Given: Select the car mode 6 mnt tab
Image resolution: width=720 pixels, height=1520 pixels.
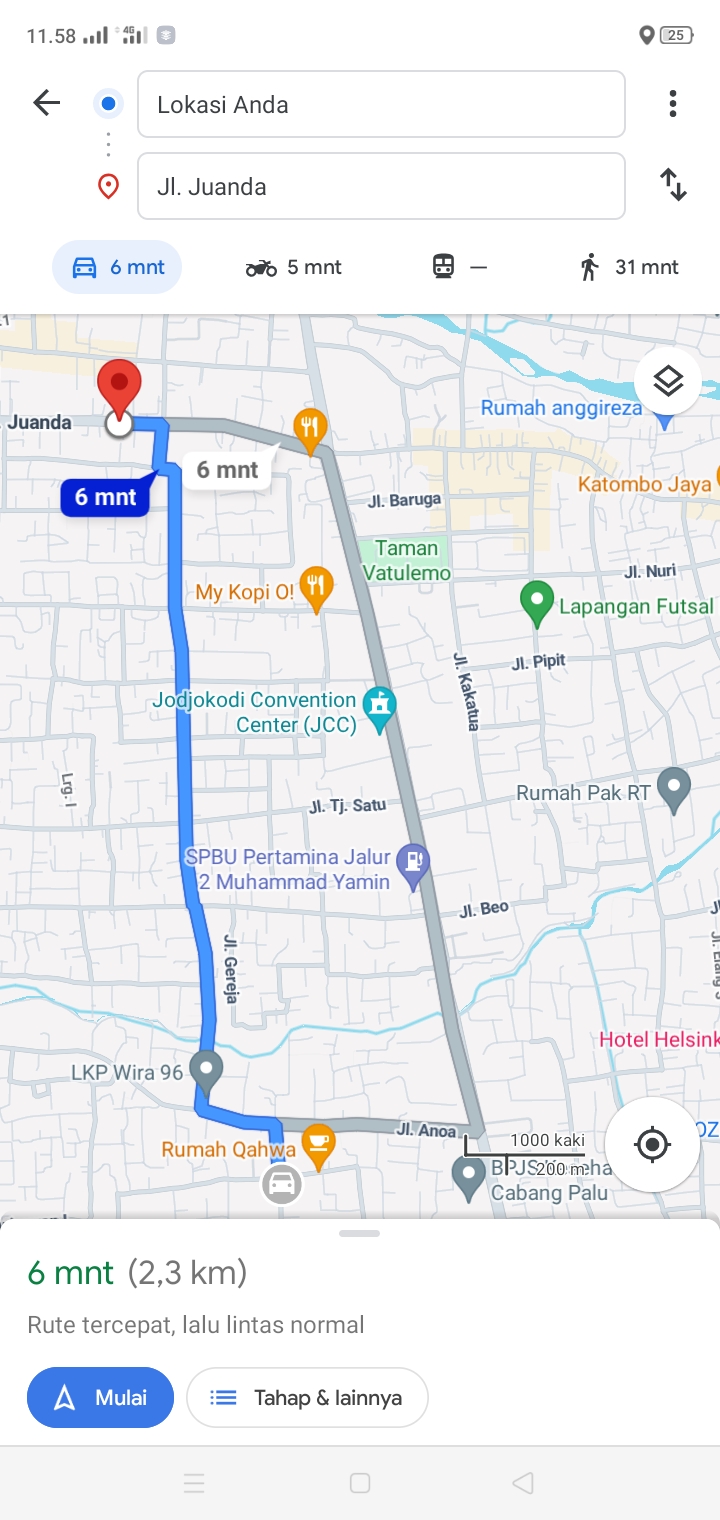Looking at the screenshot, I should click(117, 267).
